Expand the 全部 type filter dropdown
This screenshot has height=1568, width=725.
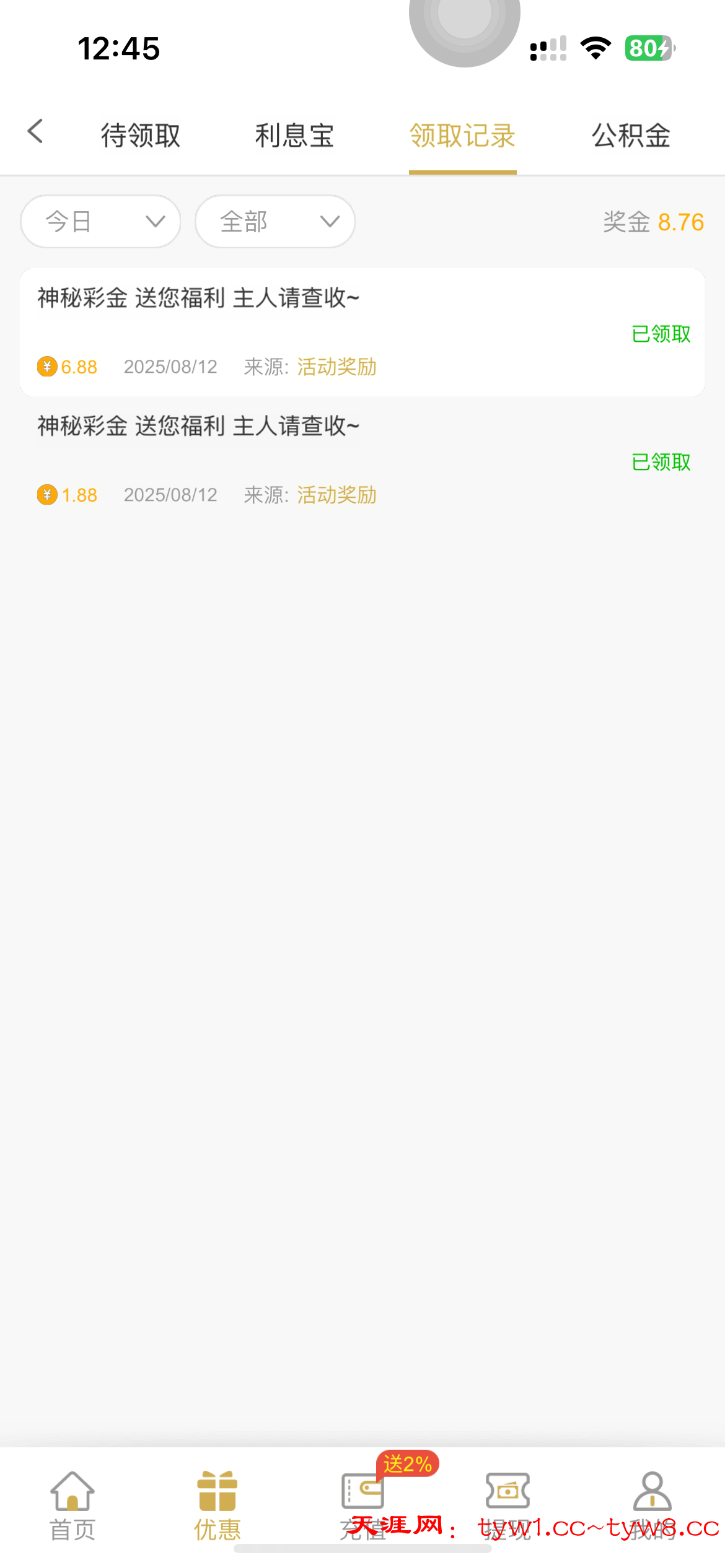(x=275, y=222)
